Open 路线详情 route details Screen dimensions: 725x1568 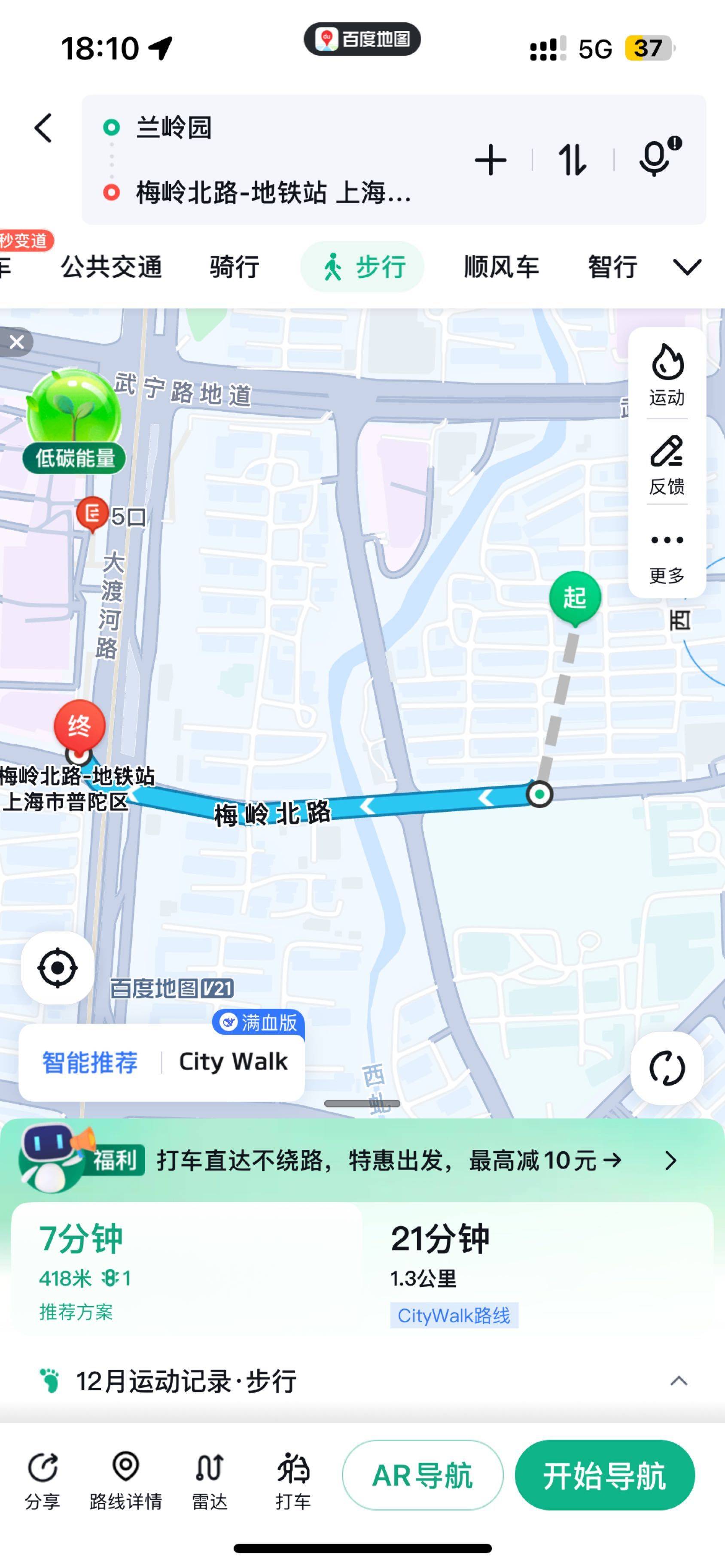(125, 1476)
